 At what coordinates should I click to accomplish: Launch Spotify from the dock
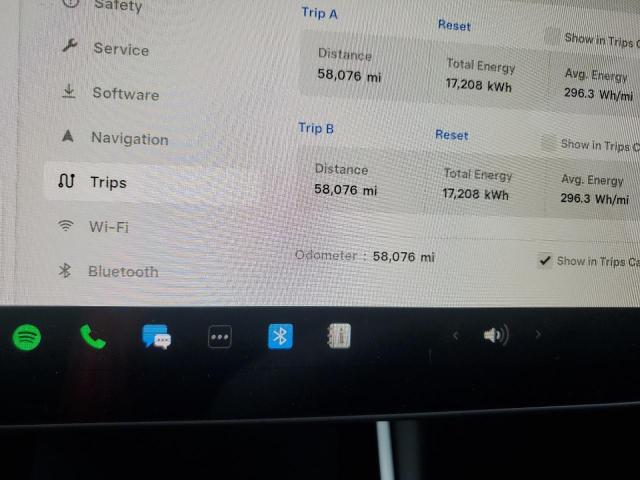pyautogui.click(x=27, y=337)
